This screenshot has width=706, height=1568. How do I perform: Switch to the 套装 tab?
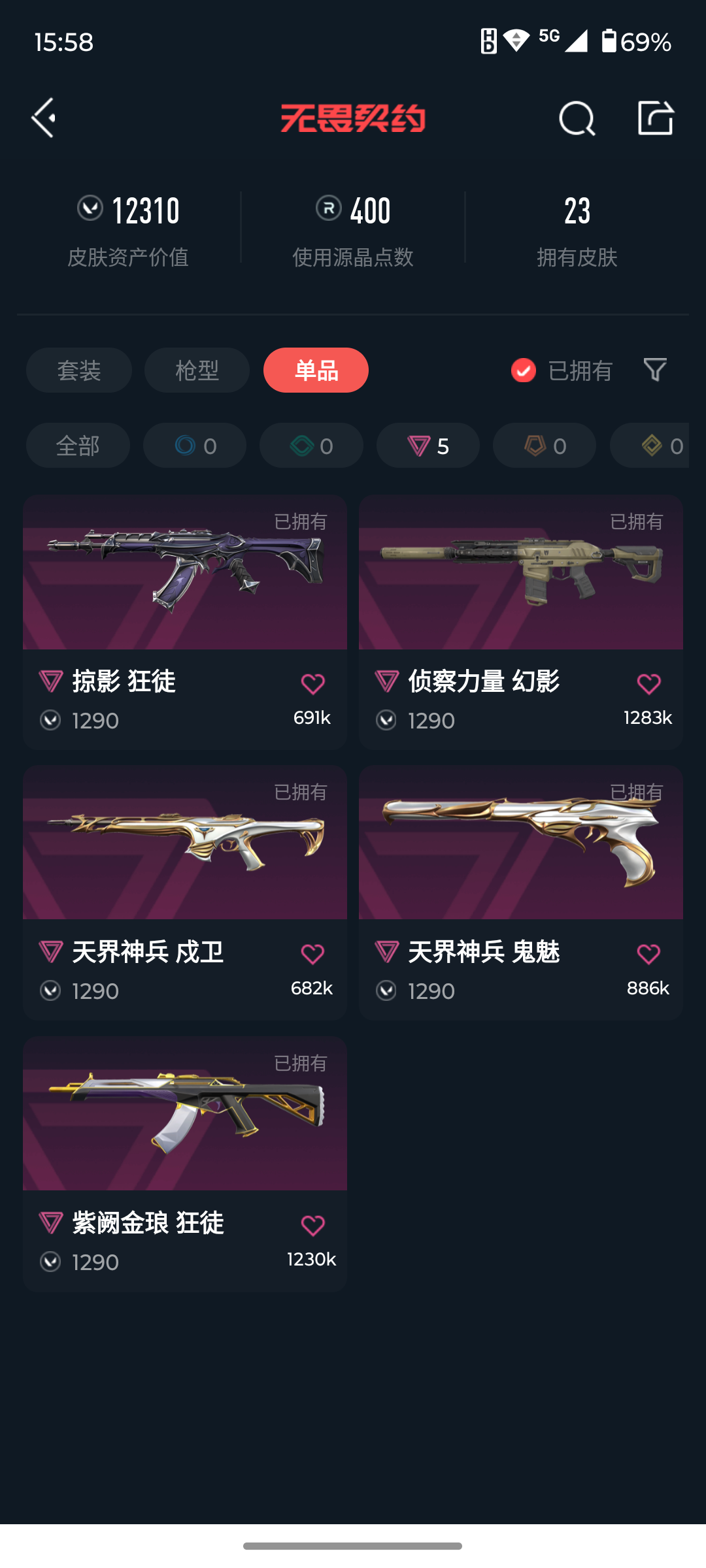point(79,370)
